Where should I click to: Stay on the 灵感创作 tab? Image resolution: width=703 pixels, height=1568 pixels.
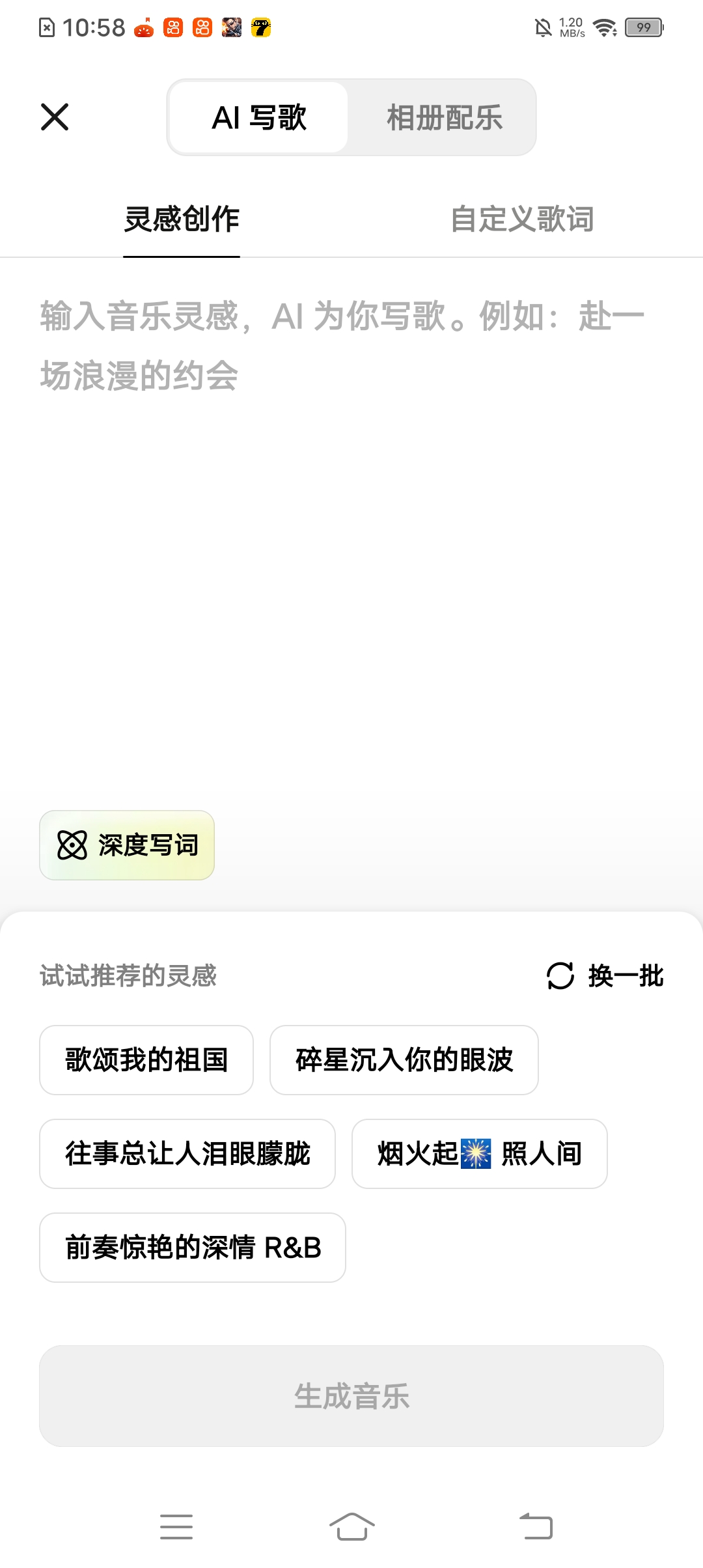click(180, 219)
